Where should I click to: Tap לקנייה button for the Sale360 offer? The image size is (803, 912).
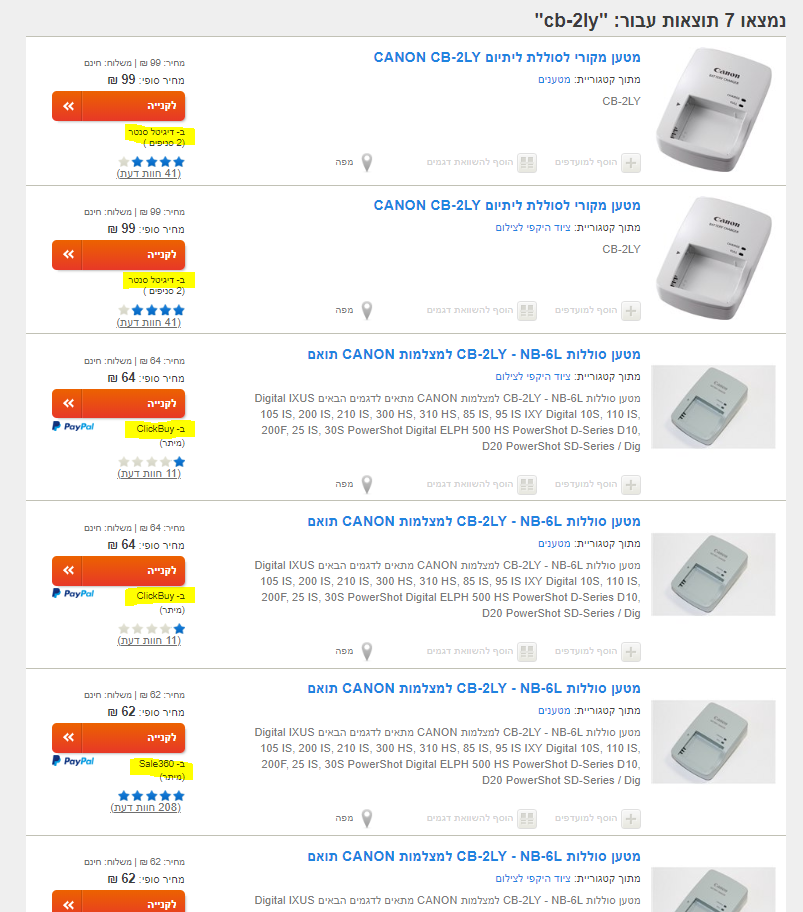coord(118,738)
